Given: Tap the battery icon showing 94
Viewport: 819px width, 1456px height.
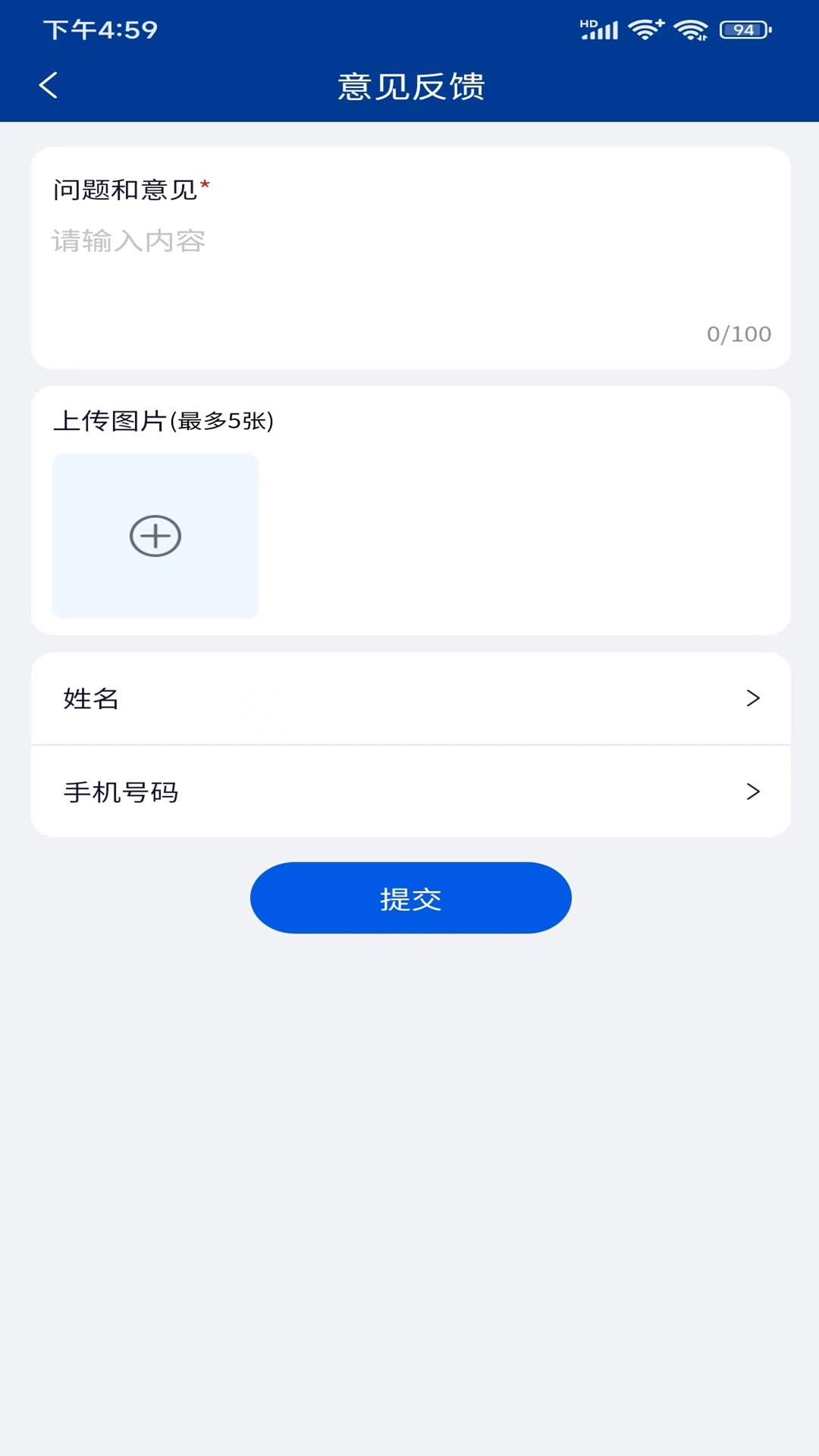Looking at the screenshot, I should (744, 30).
